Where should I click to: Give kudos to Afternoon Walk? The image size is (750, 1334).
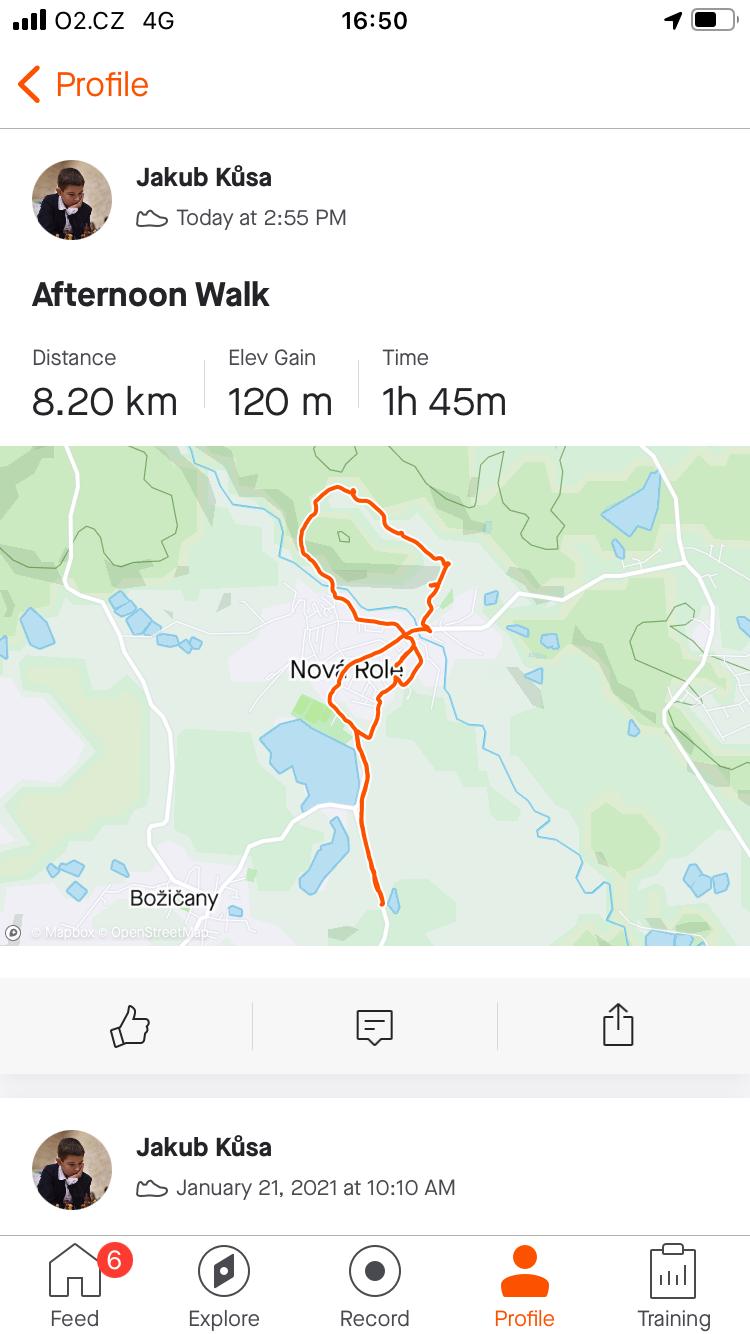click(x=129, y=1026)
